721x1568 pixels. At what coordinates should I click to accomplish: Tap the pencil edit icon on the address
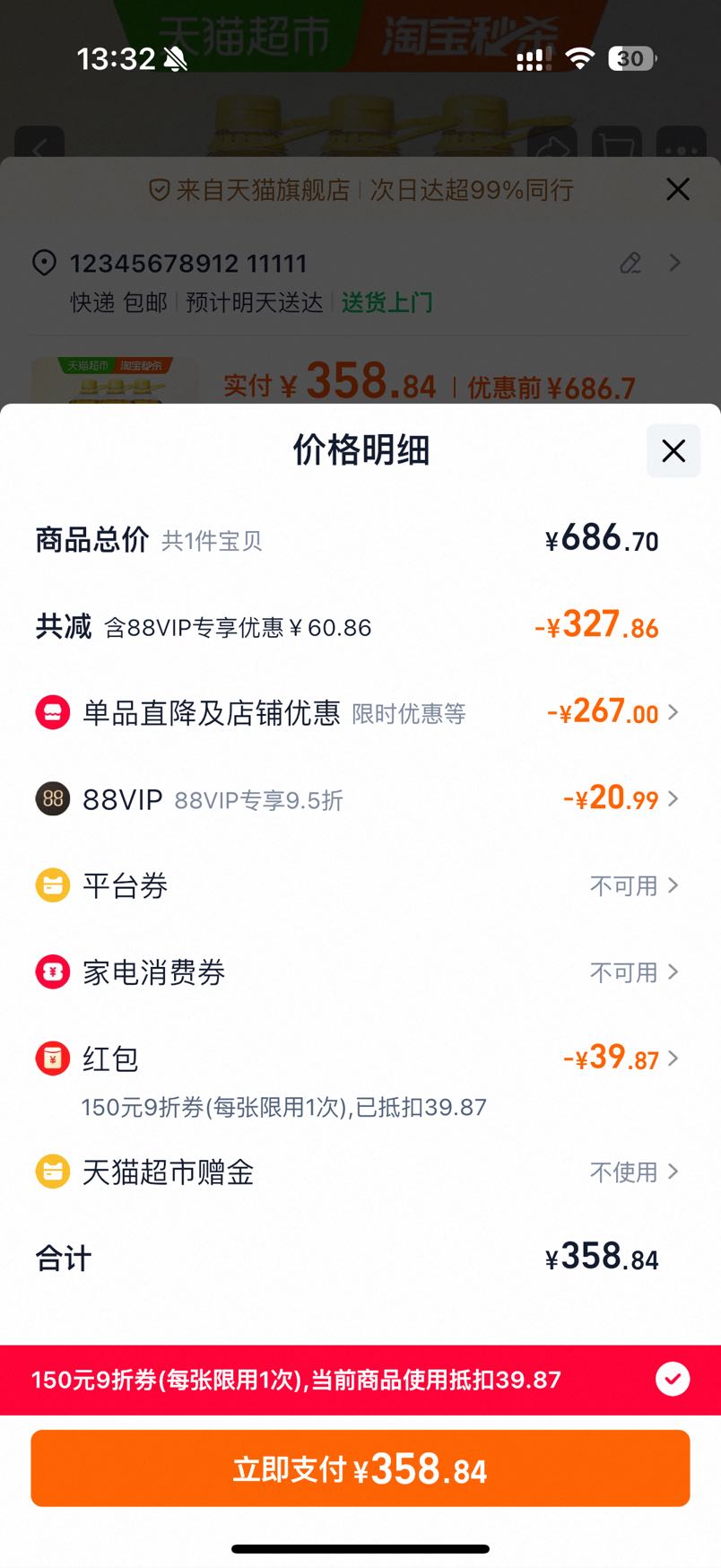click(x=630, y=263)
